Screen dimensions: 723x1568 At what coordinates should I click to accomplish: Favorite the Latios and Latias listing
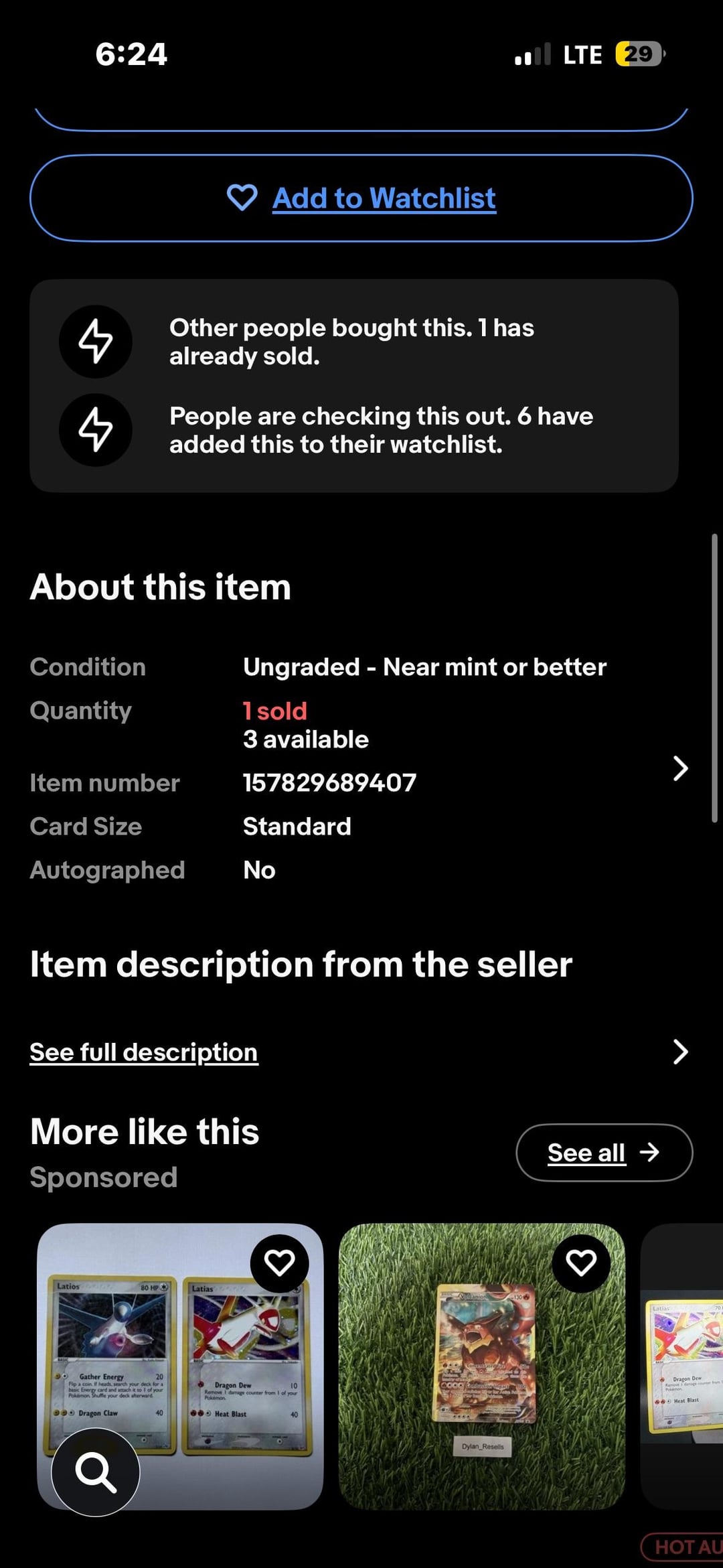coord(279,1263)
